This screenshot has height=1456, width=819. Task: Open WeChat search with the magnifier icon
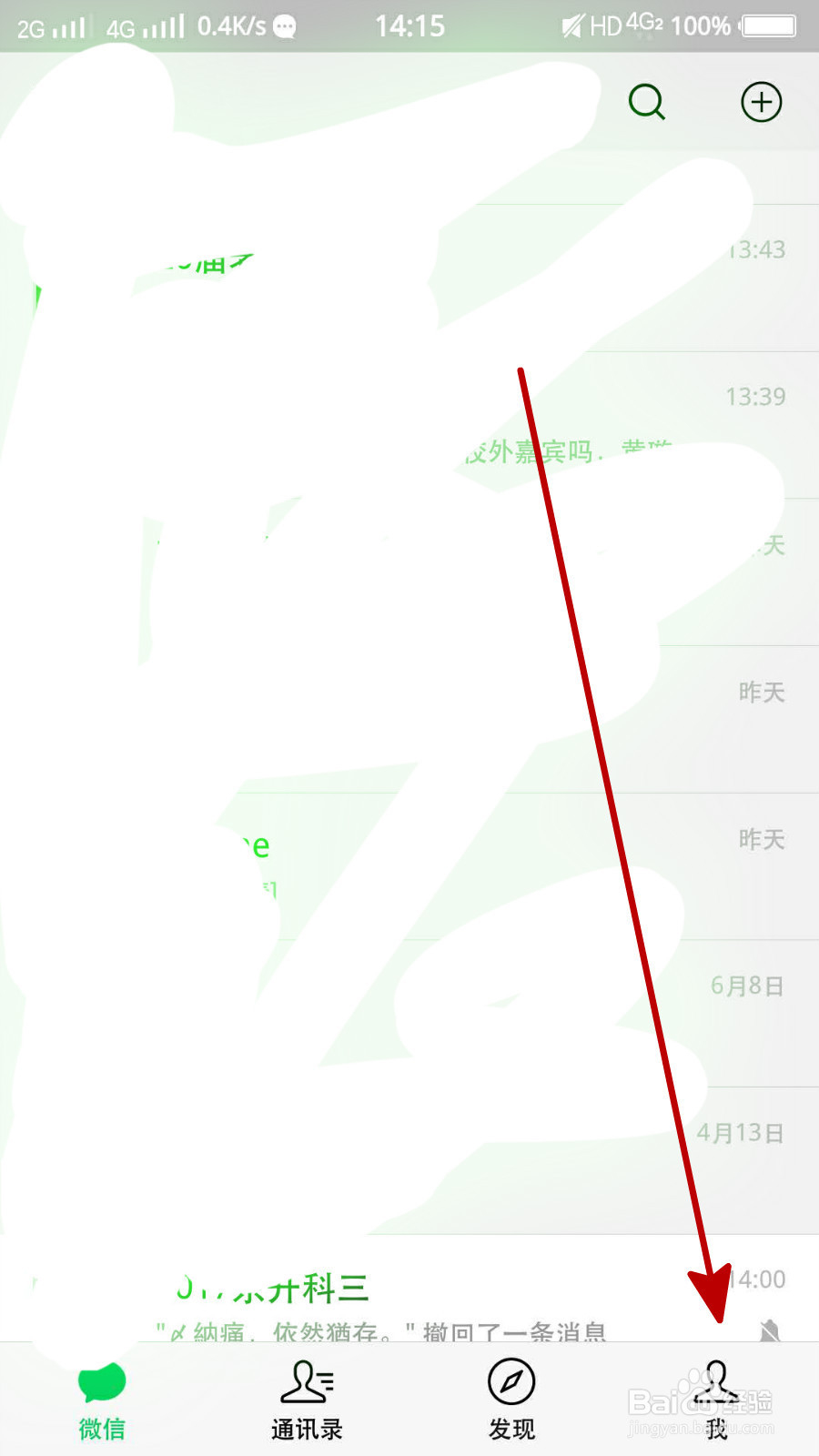point(646,102)
